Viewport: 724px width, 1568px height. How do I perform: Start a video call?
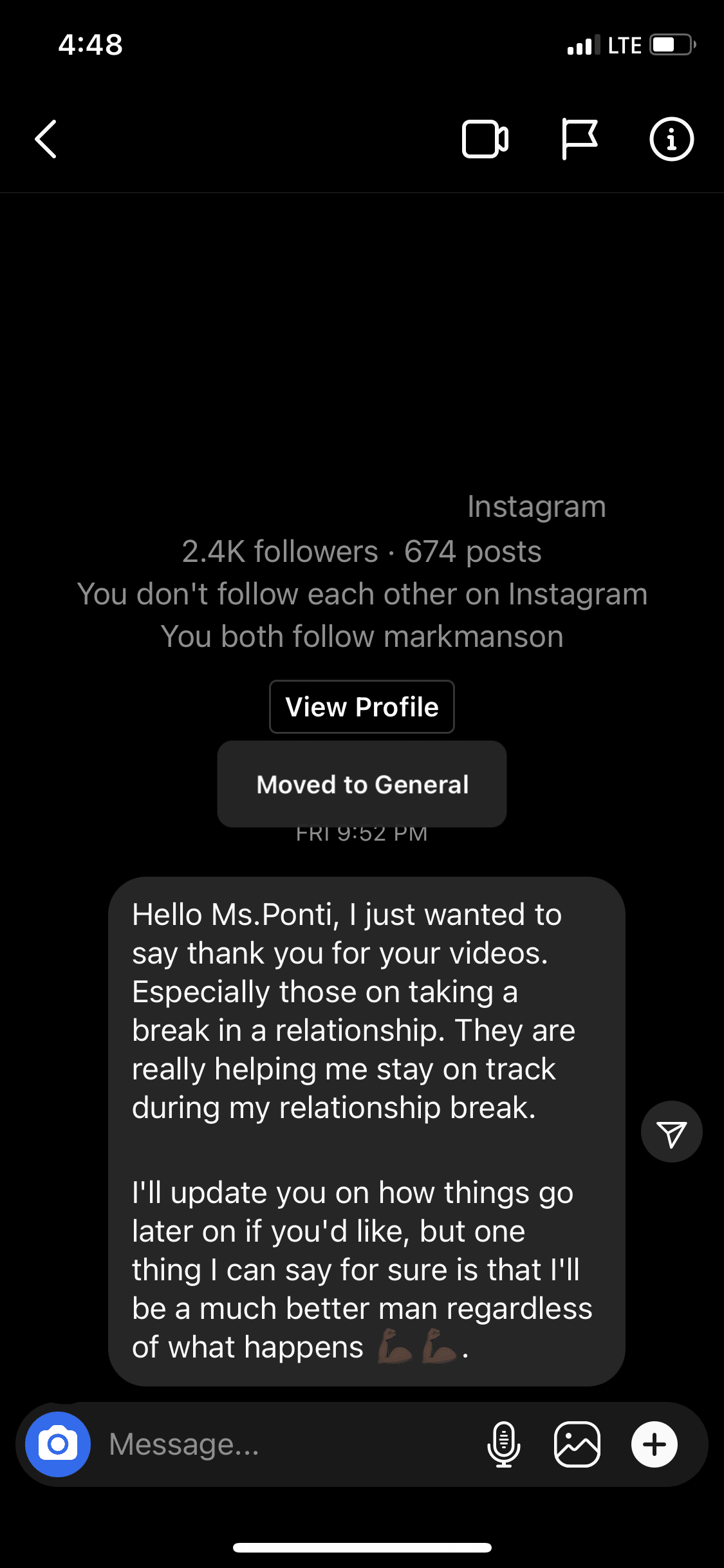(x=485, y=139)
